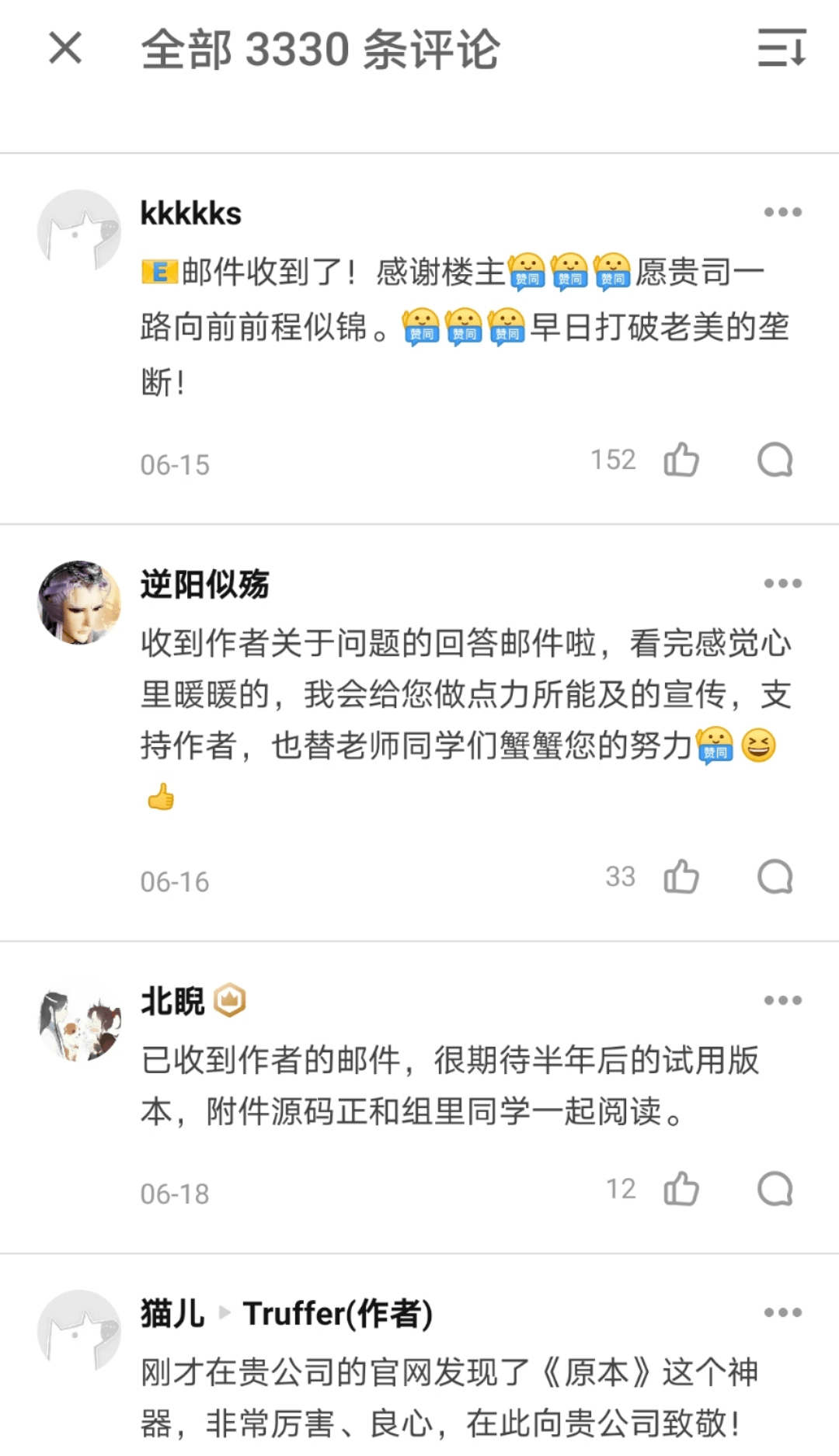Close the comments panel

65,48
